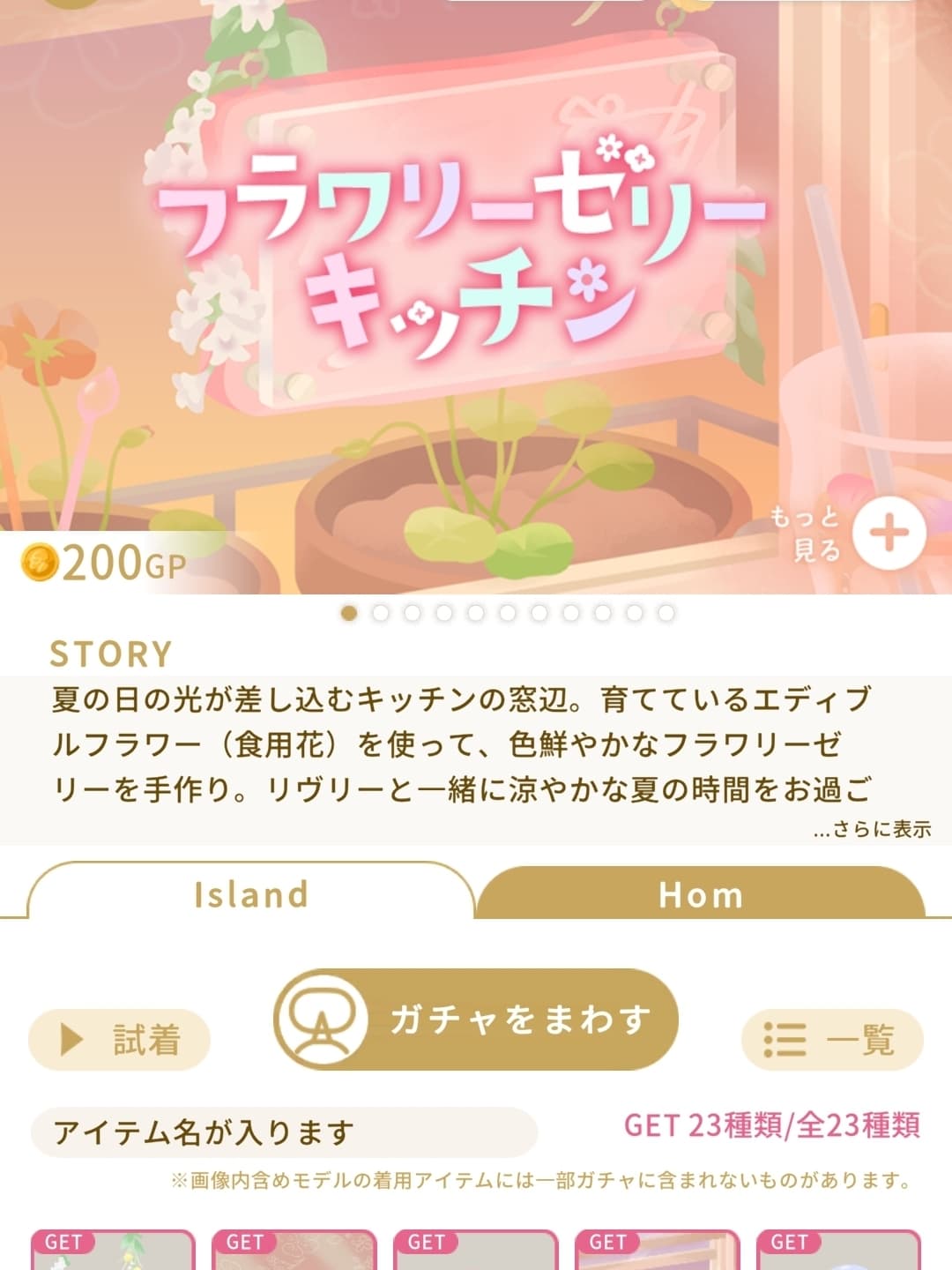Switch to the Hom tab

tap(701, 894)
